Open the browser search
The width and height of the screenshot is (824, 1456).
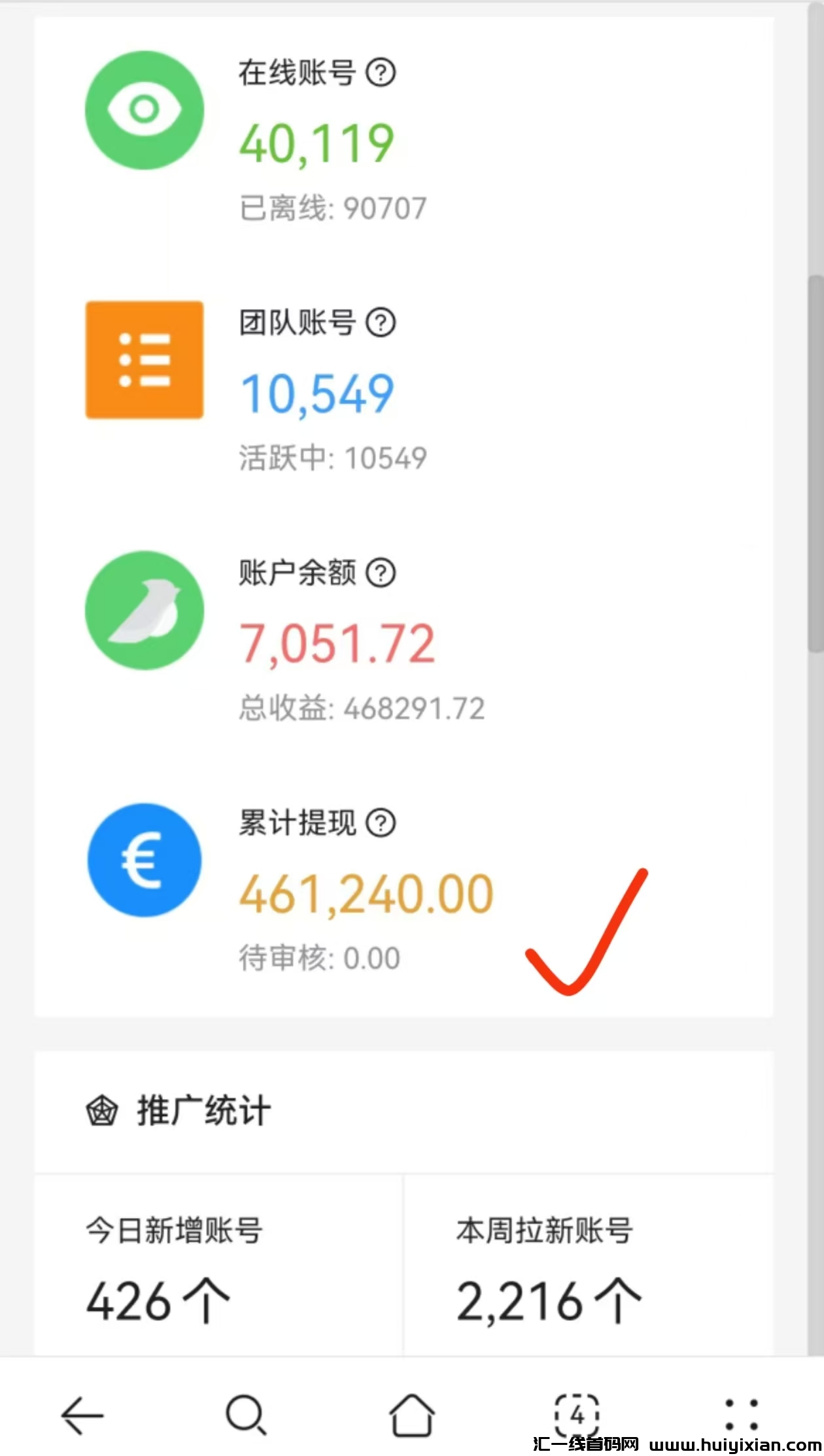(247, 1415)
